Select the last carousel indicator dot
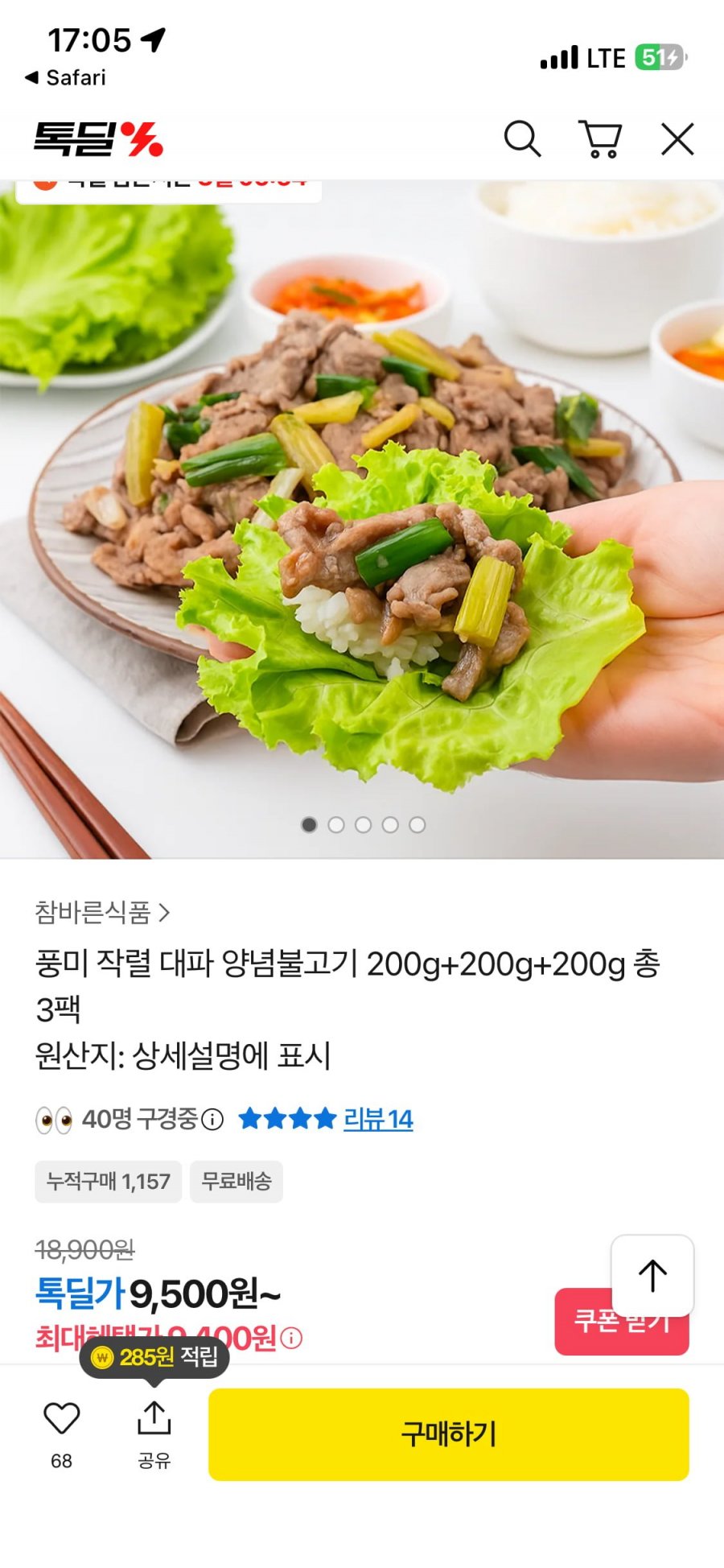Screen dimensions: 724x1568 (418, 824)
